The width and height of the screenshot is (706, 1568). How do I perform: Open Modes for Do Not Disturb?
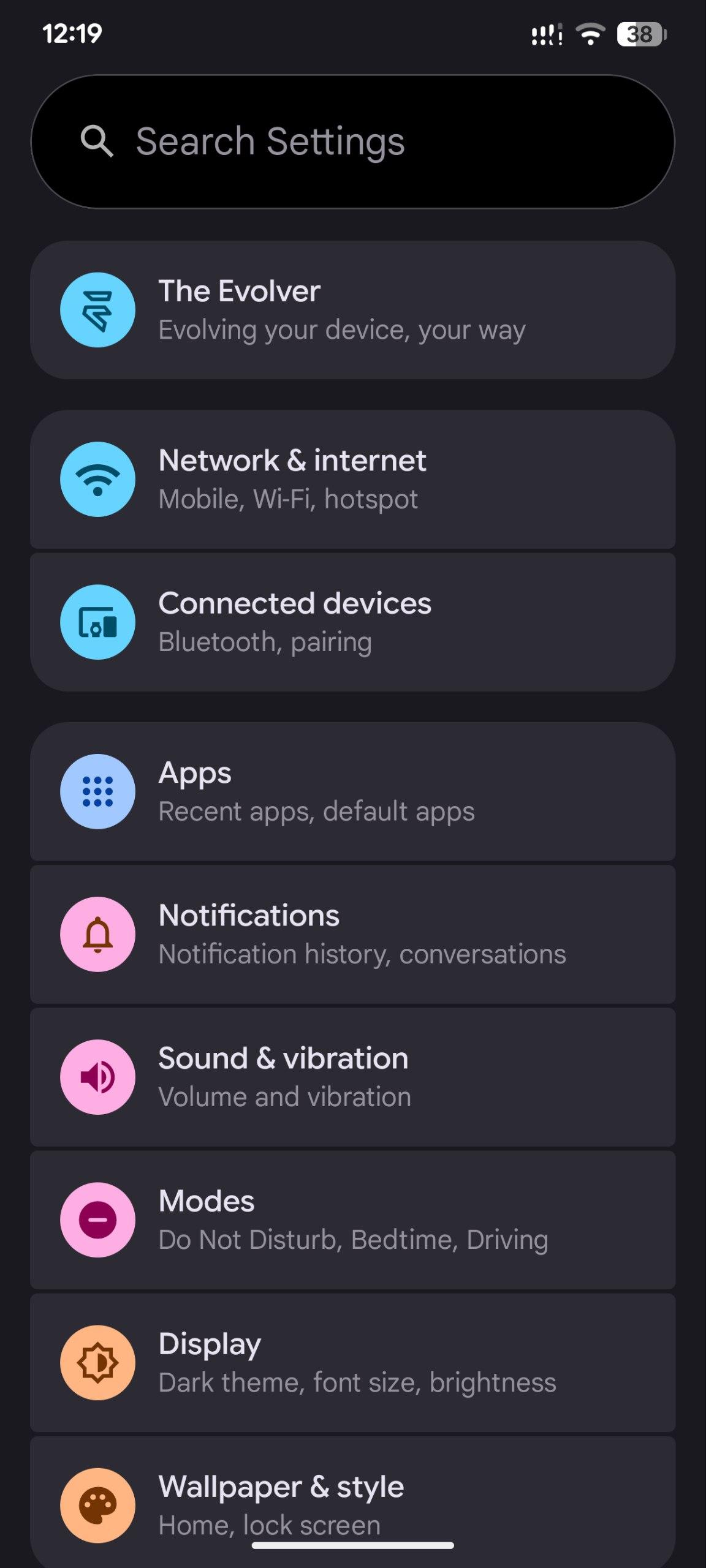tap(353, 1219)
